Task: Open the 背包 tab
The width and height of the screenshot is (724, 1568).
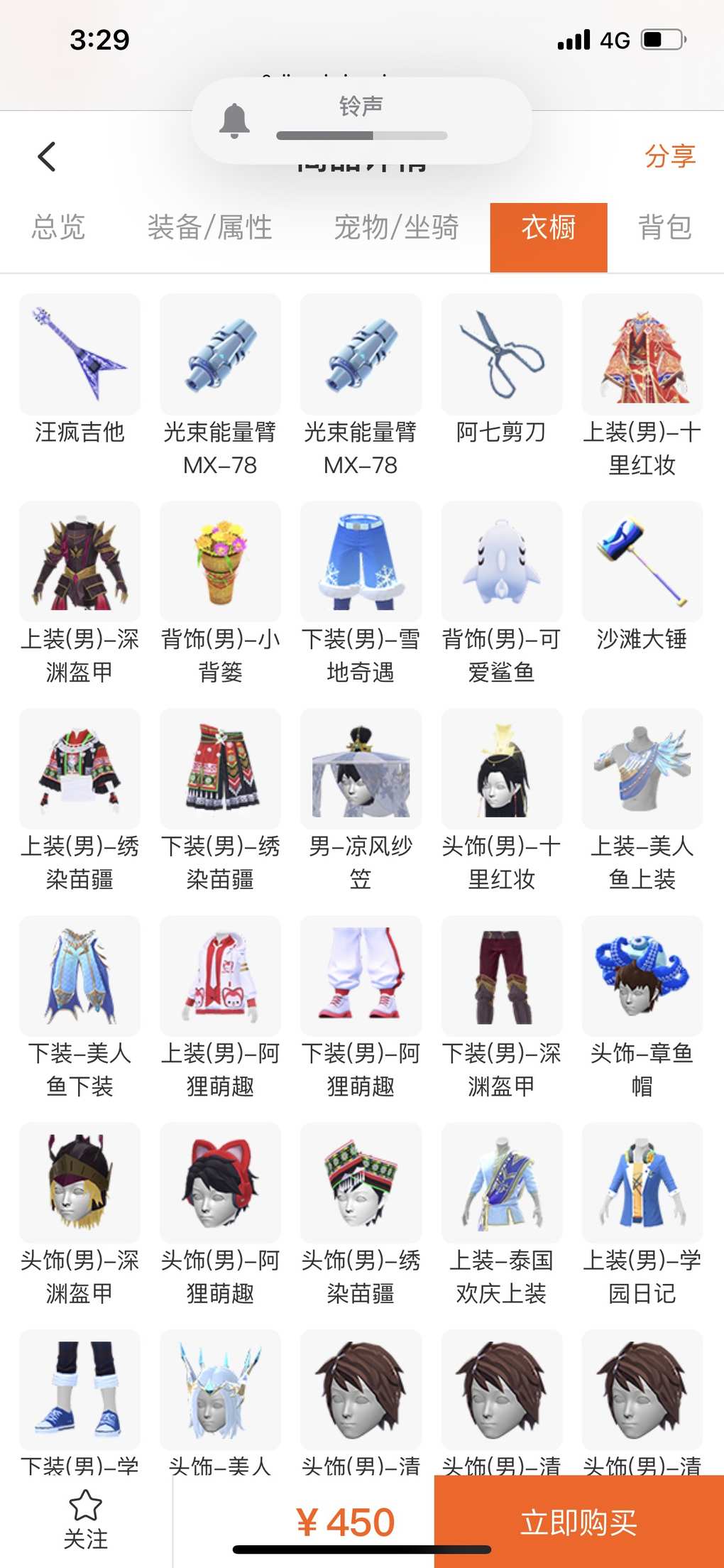Action: click(x=665, y=228)
